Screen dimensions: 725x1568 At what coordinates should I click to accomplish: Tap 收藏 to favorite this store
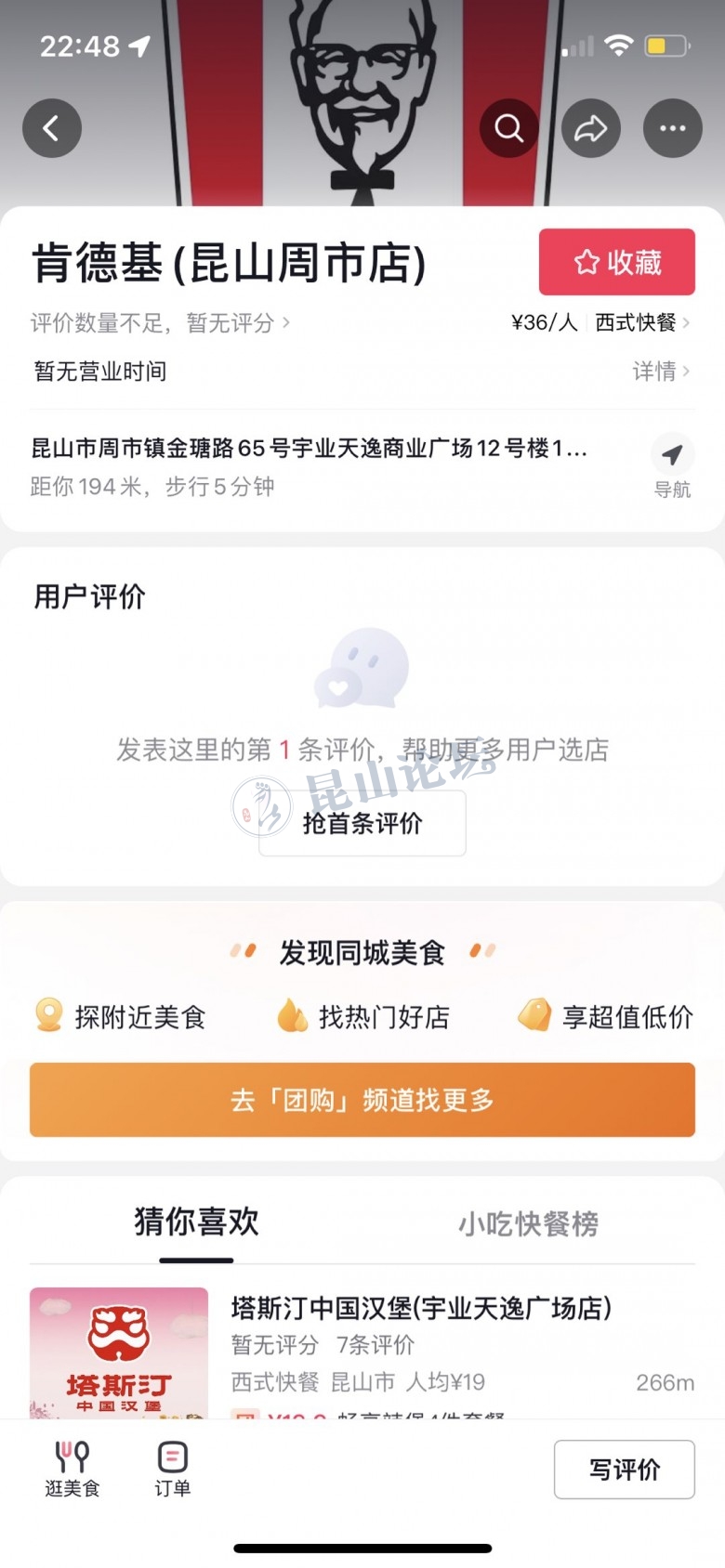pyautogui.click(x=616, y=262)
